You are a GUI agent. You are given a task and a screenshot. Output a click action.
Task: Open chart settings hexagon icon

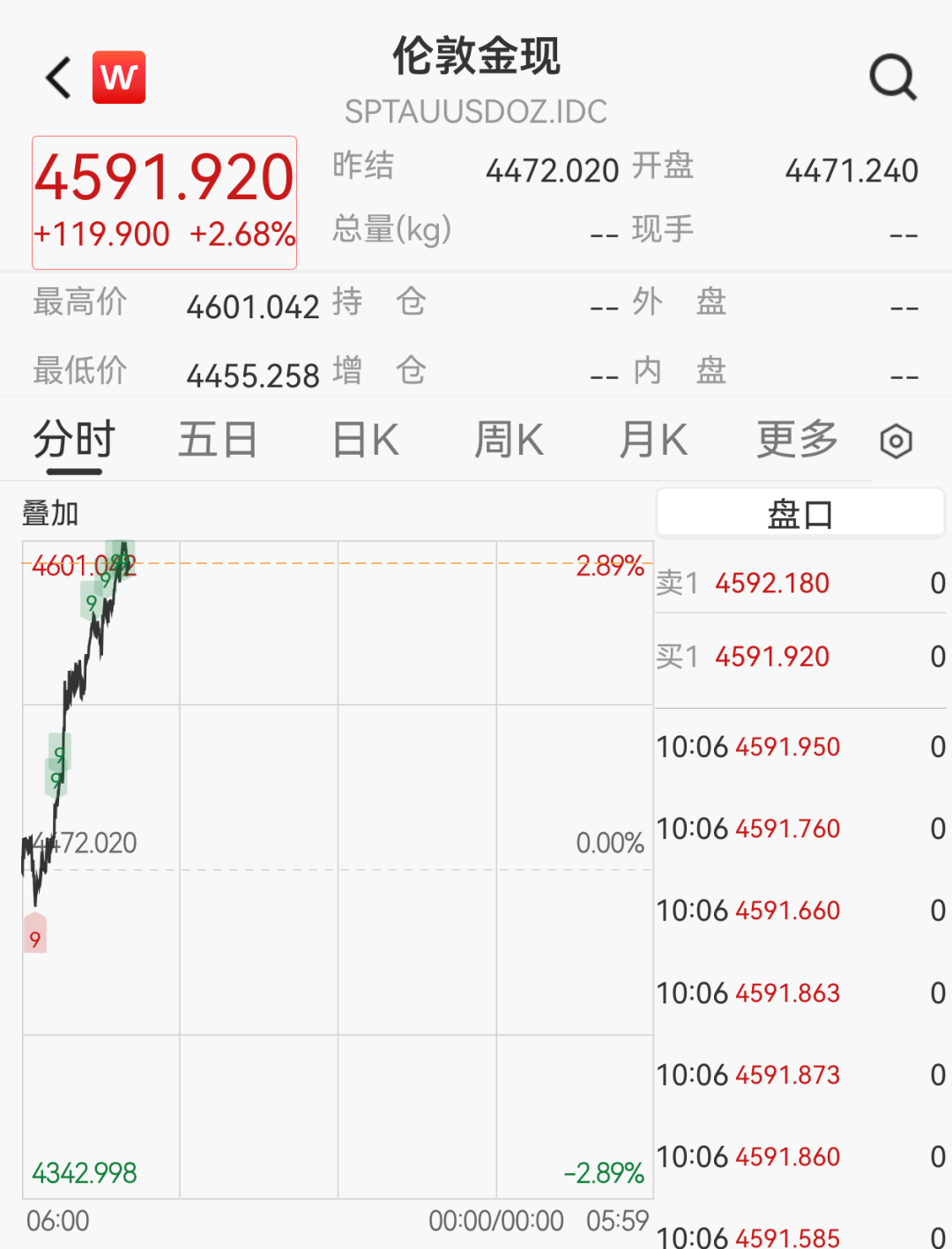[896, 441]
